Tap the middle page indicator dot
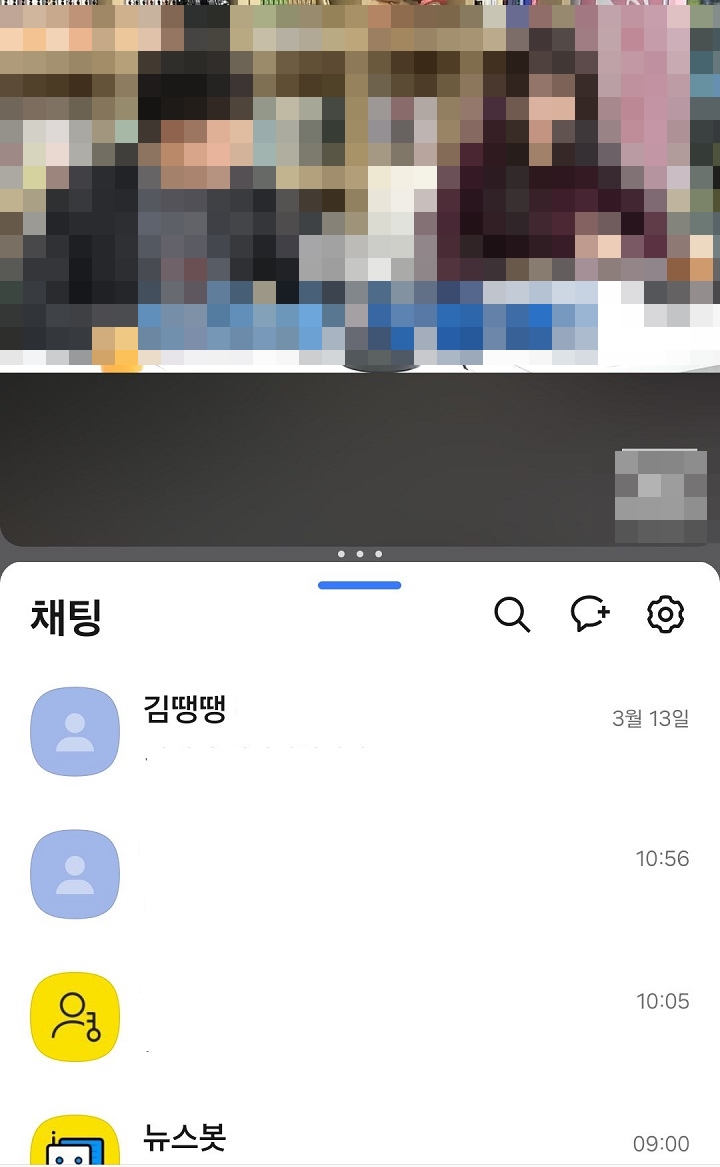Screen dimensions: 720x1167 (x=360, y=553)
